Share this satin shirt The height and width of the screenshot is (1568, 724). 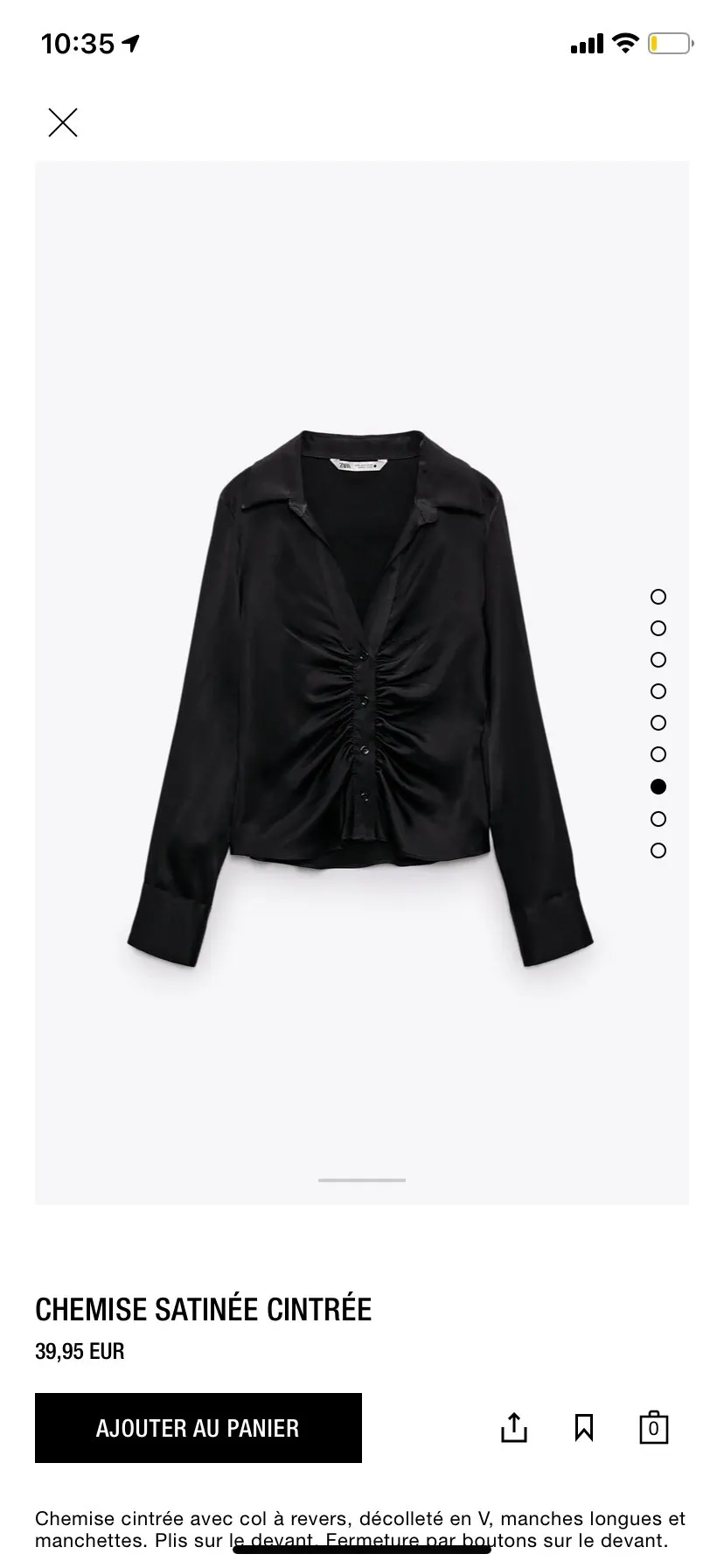pyautogui.click(x=514, y=1428)
